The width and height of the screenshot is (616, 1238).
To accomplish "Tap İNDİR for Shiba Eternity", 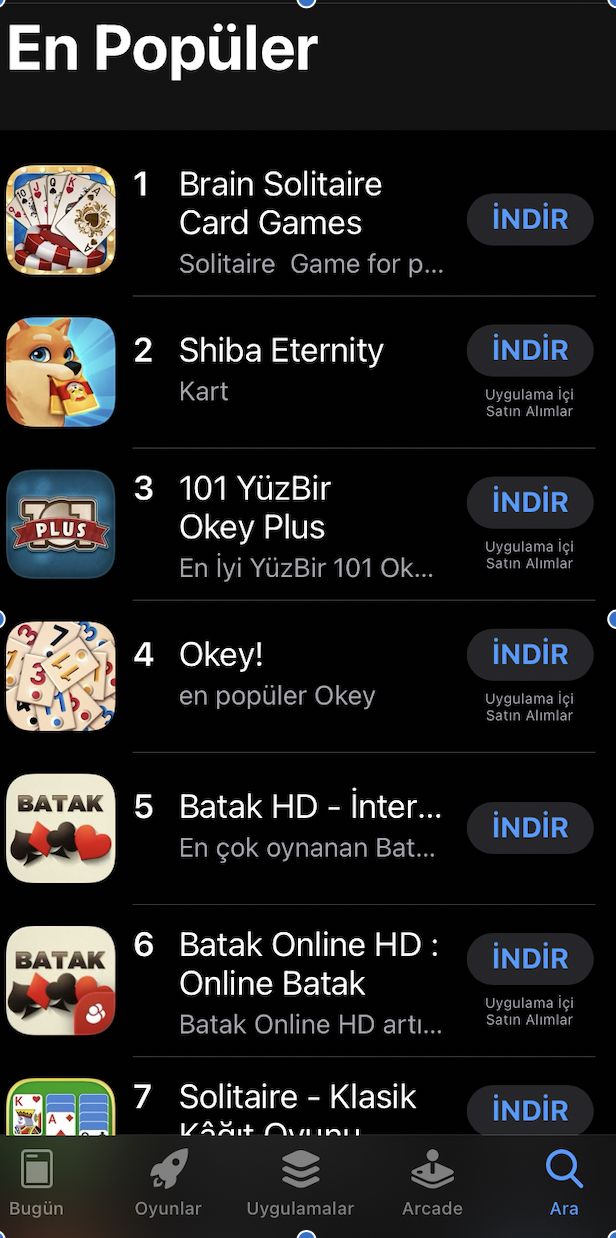I will coord(530,350).
